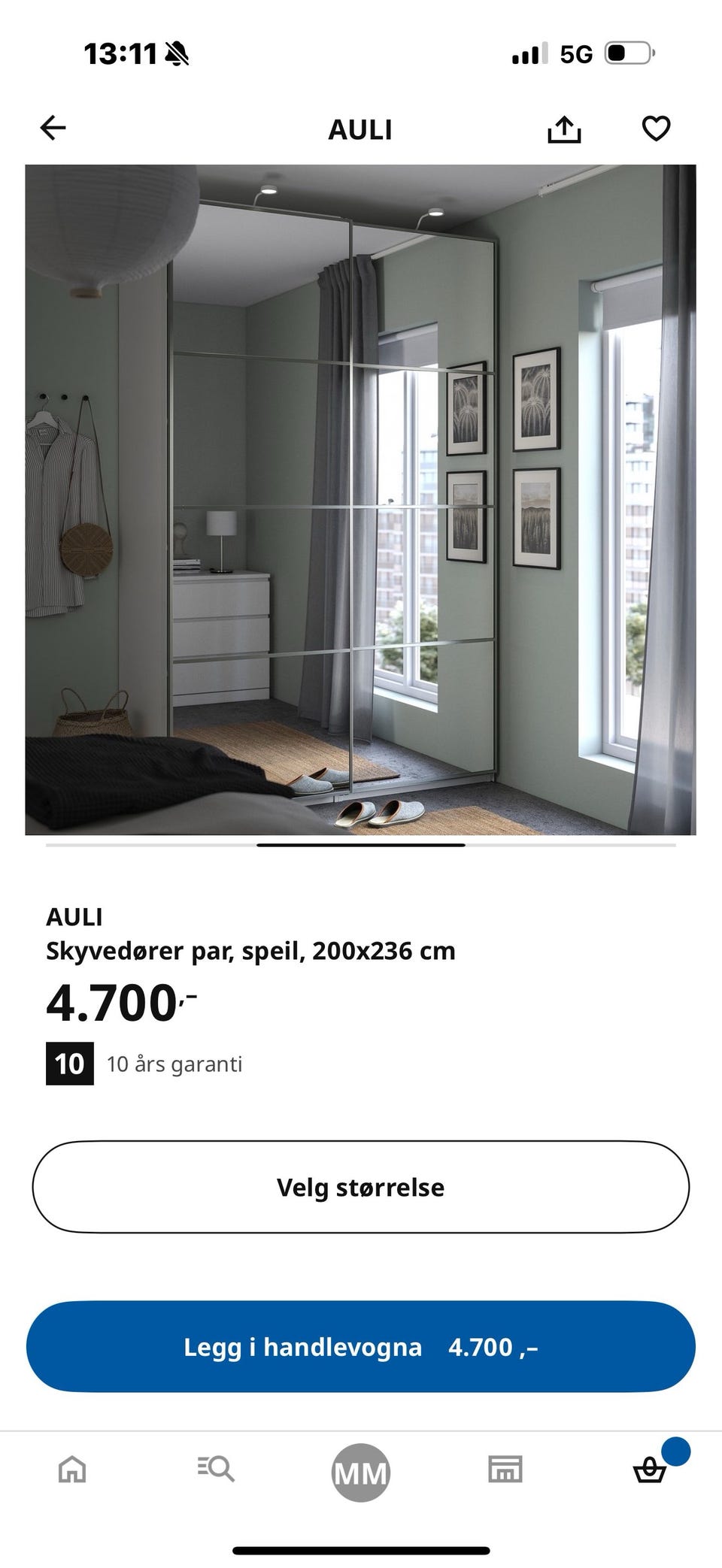
Task: Share the AULI product
Action: [x=563, y=128]
